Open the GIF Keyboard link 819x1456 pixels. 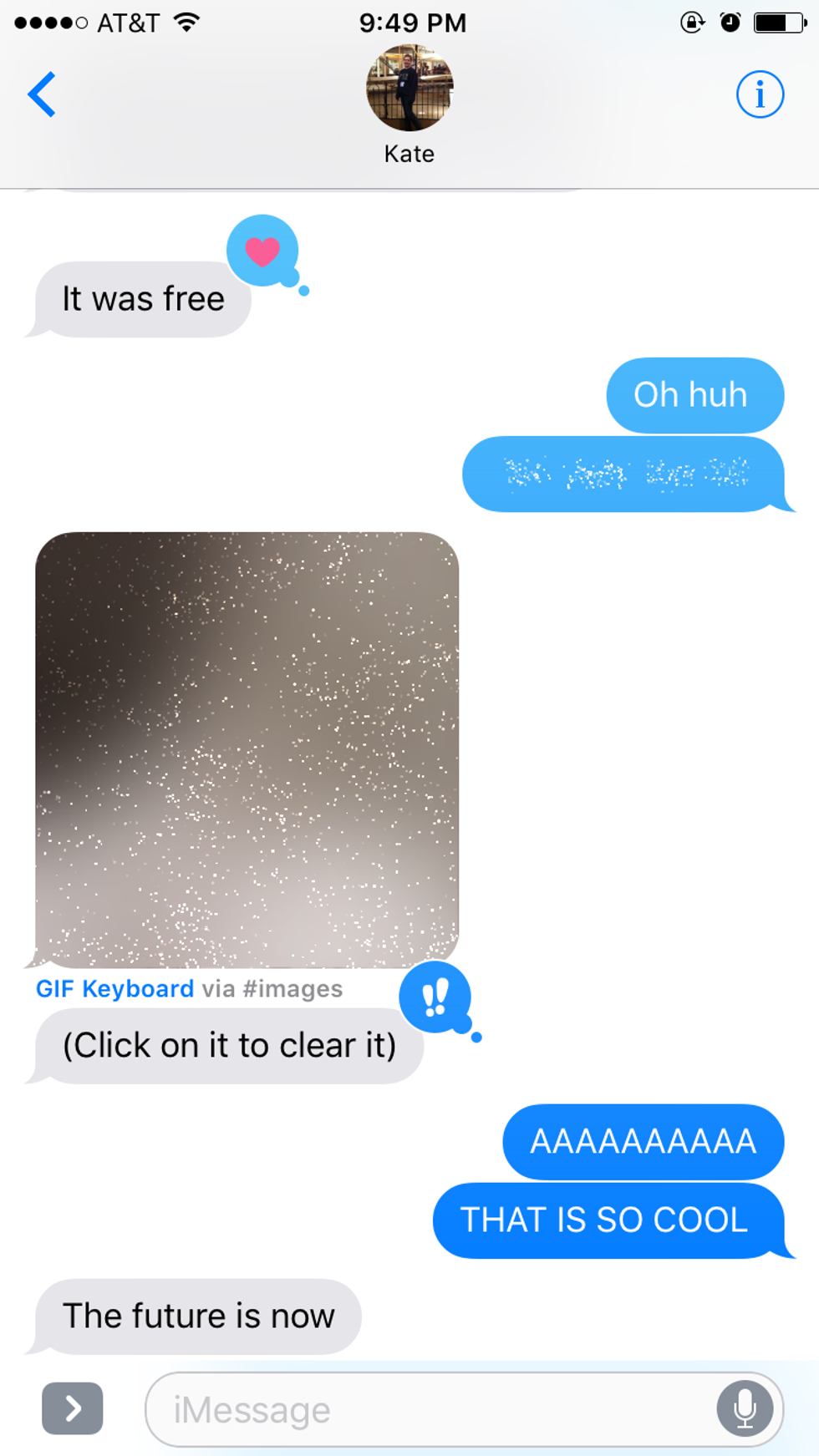coord(114,989)
